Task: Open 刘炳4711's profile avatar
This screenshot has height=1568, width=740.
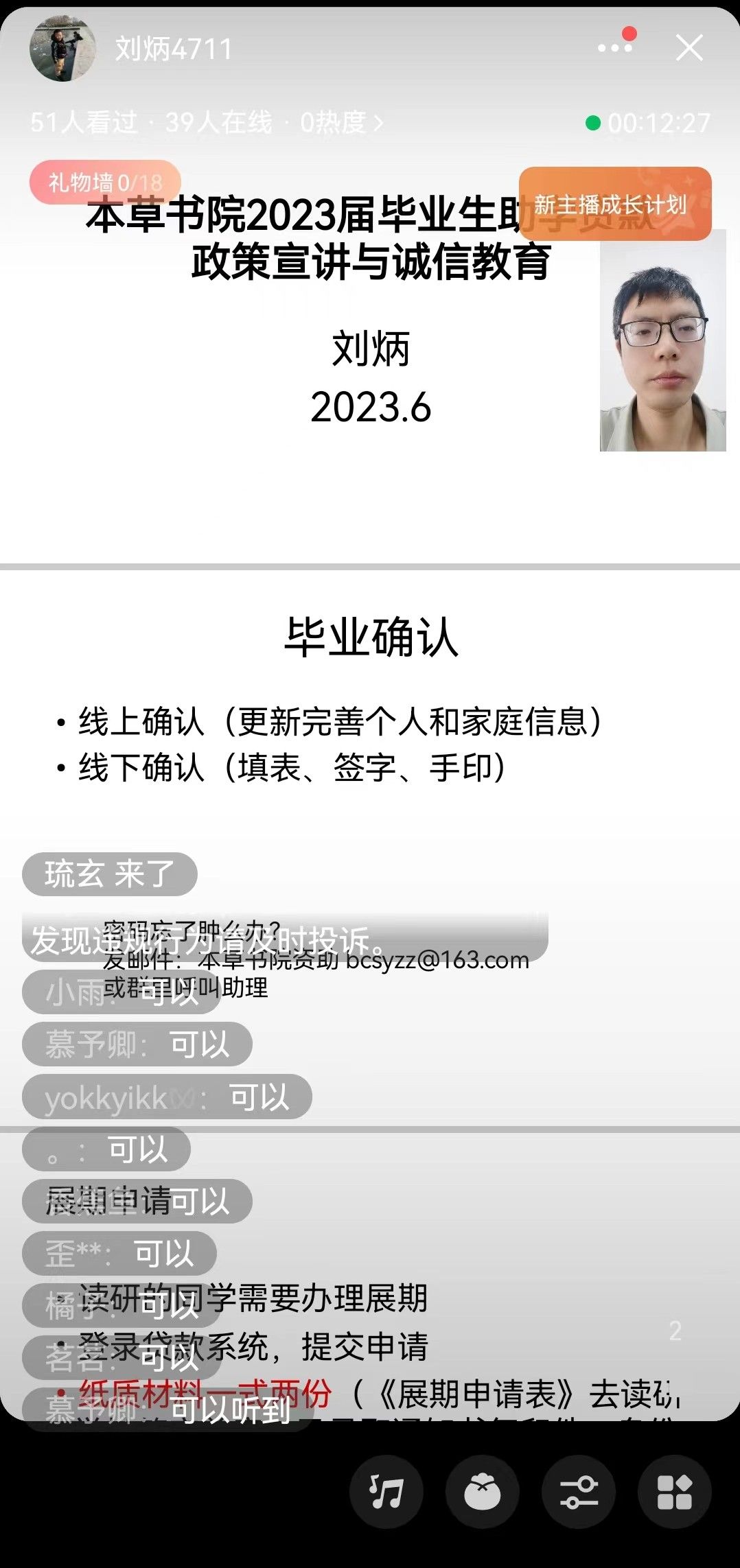Action: 62,48
